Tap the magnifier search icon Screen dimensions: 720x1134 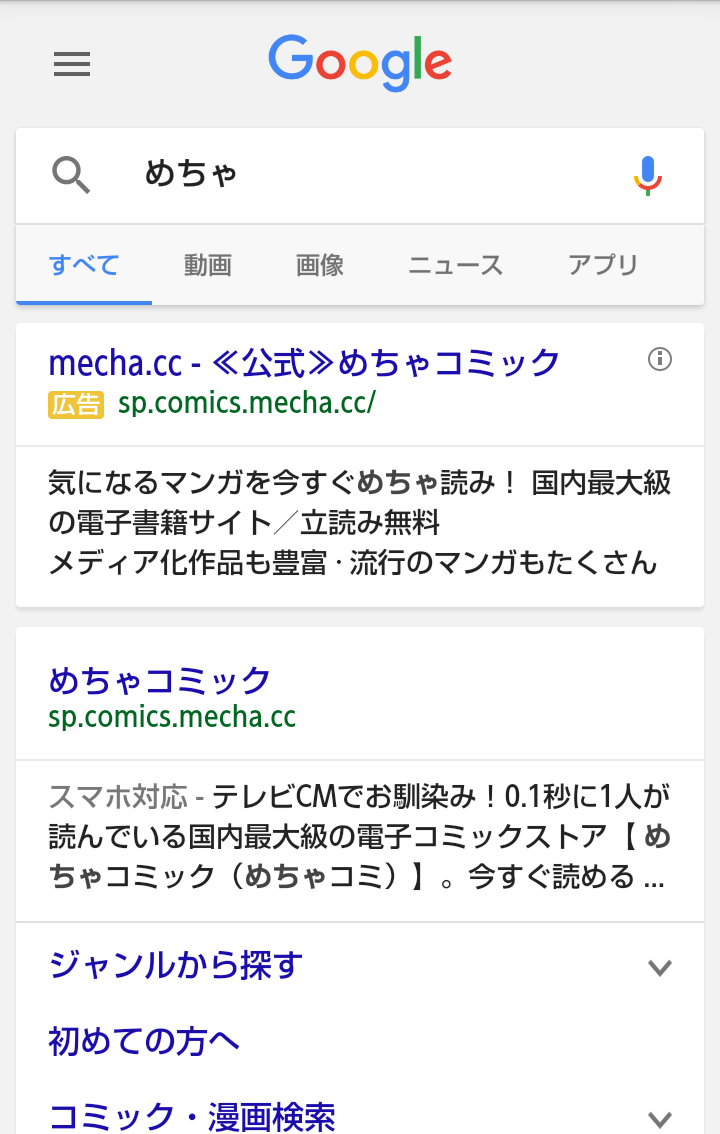click(x=72, y=176)
